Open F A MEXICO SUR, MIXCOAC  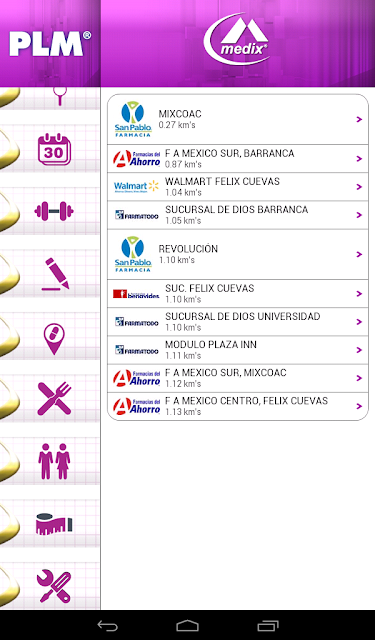237,378
